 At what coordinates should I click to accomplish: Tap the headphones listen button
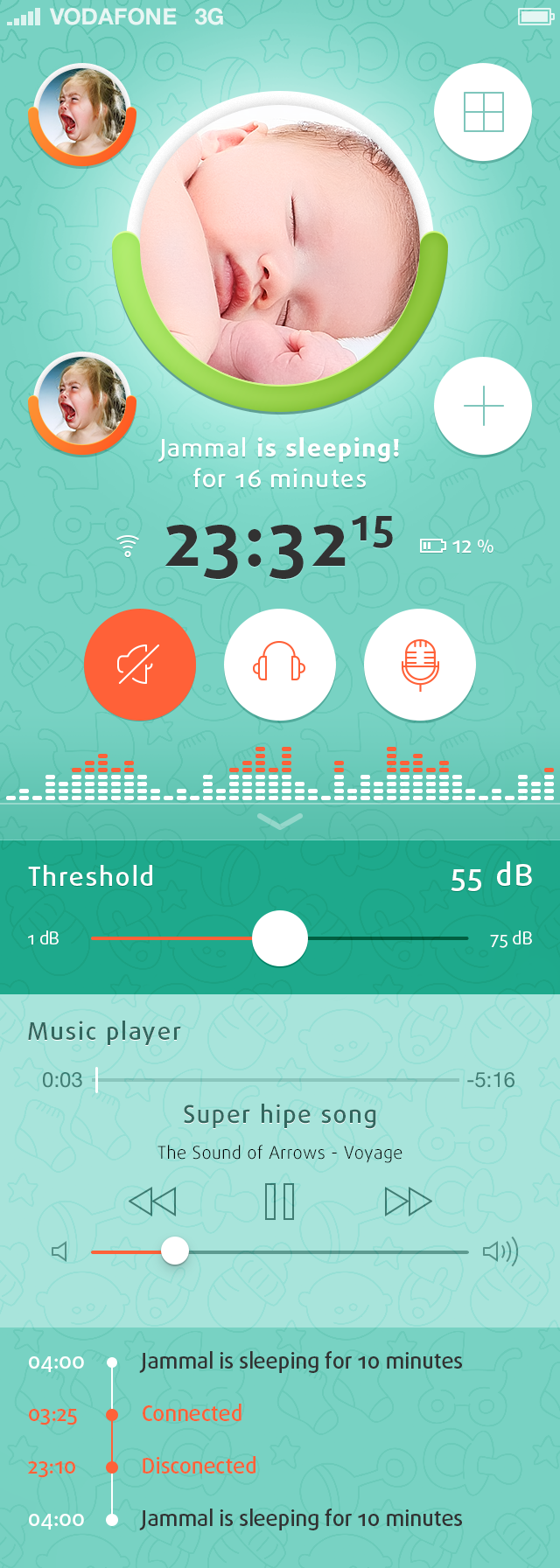pos(280,665)
